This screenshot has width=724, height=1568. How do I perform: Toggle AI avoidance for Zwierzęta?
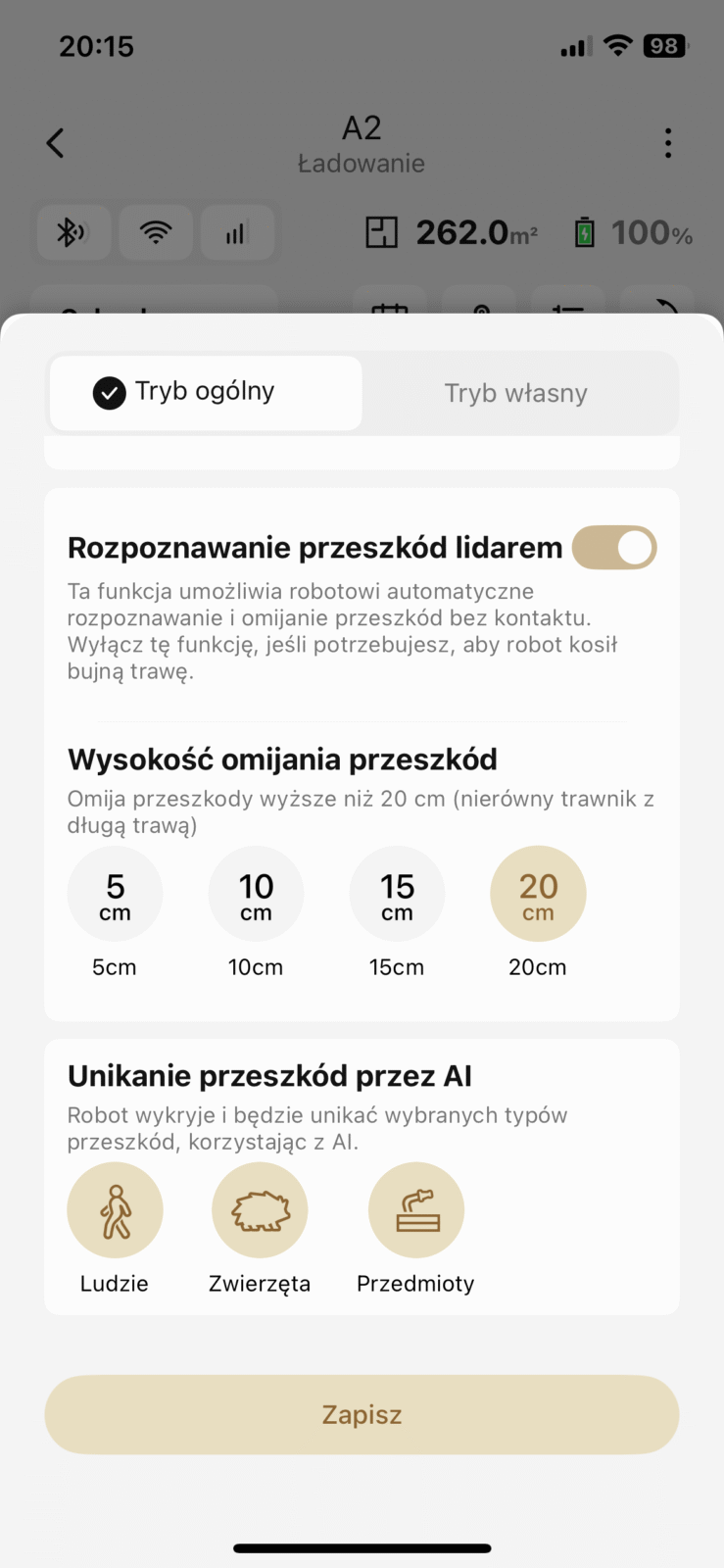[260, 1210]
